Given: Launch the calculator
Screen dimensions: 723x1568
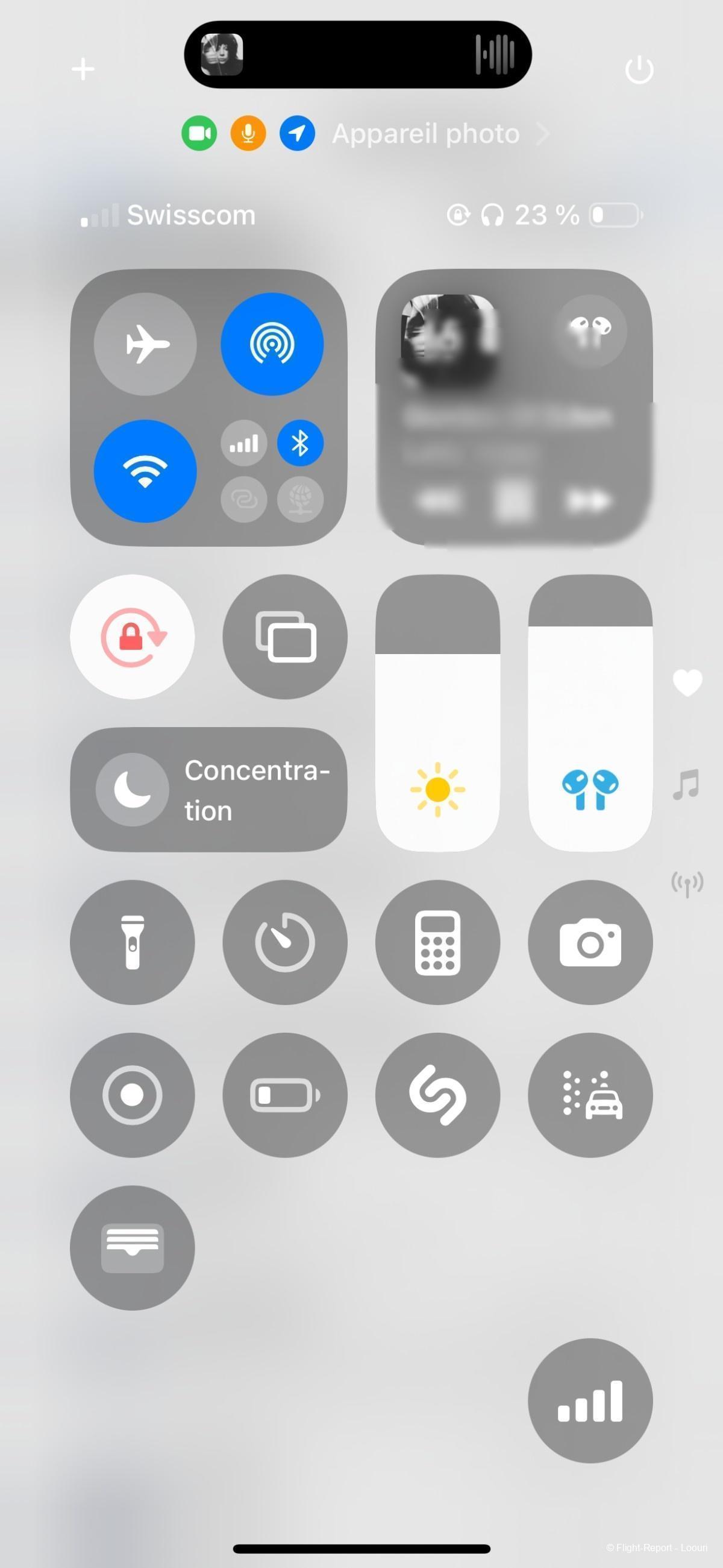Looking at the screenshot, I should (x=437, y=942).
